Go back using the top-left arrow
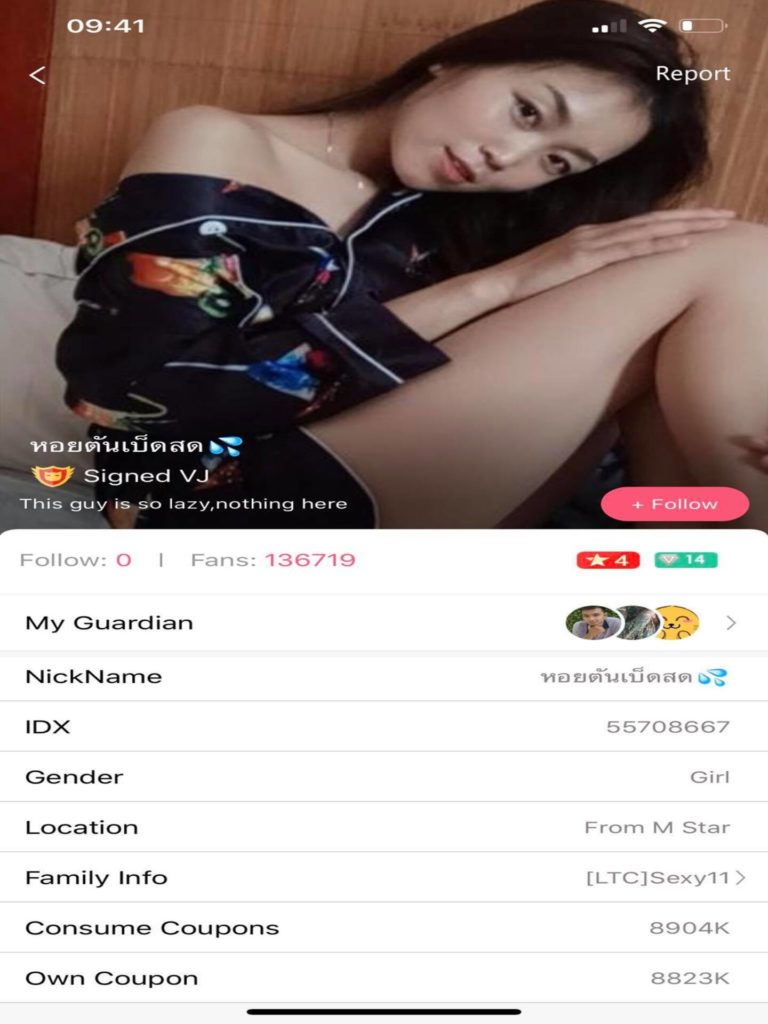This screenshot has height=1024, width=768. coord(38,75)
